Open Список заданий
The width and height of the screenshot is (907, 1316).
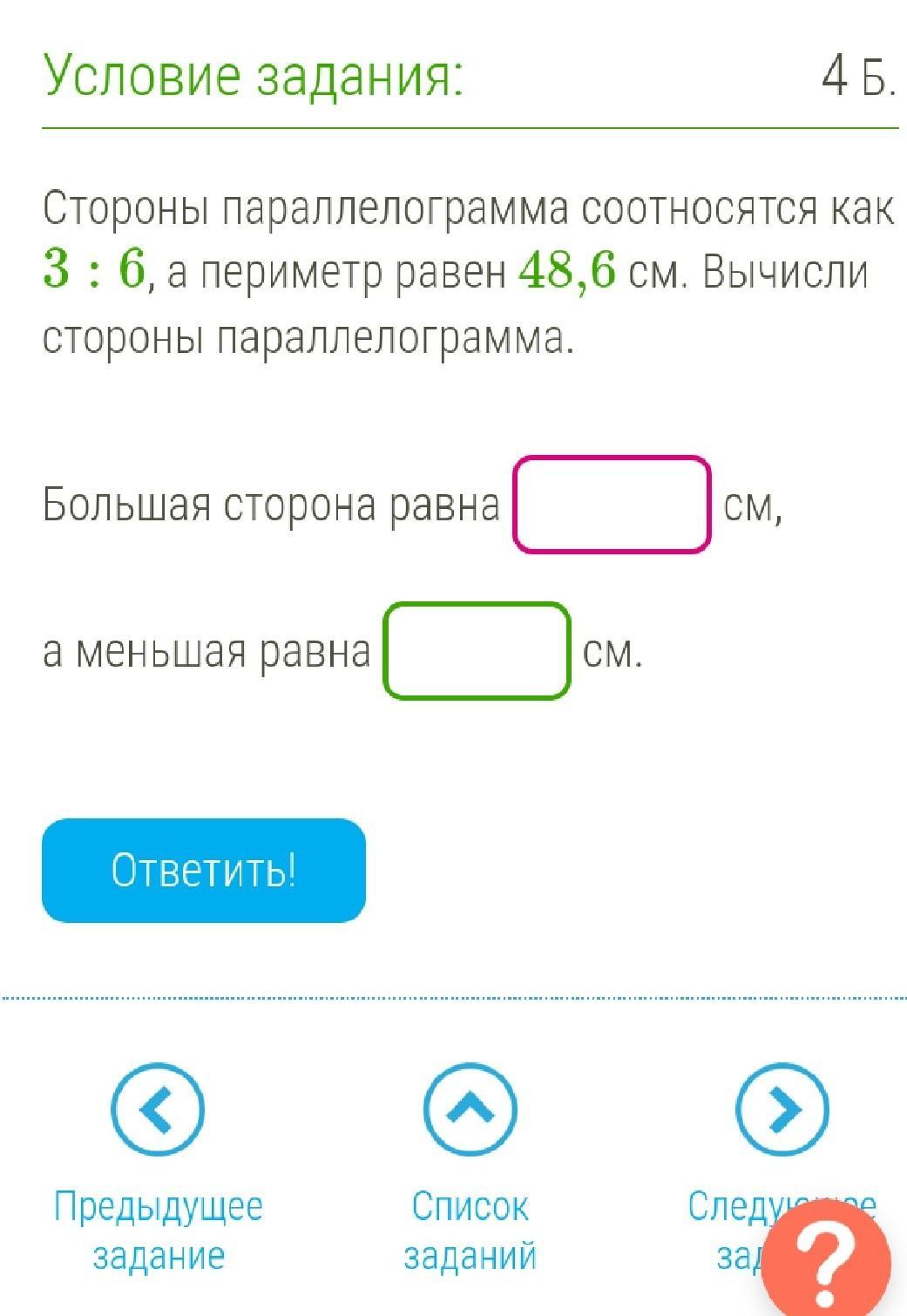pyautogui.click(x=470, y=1110)
